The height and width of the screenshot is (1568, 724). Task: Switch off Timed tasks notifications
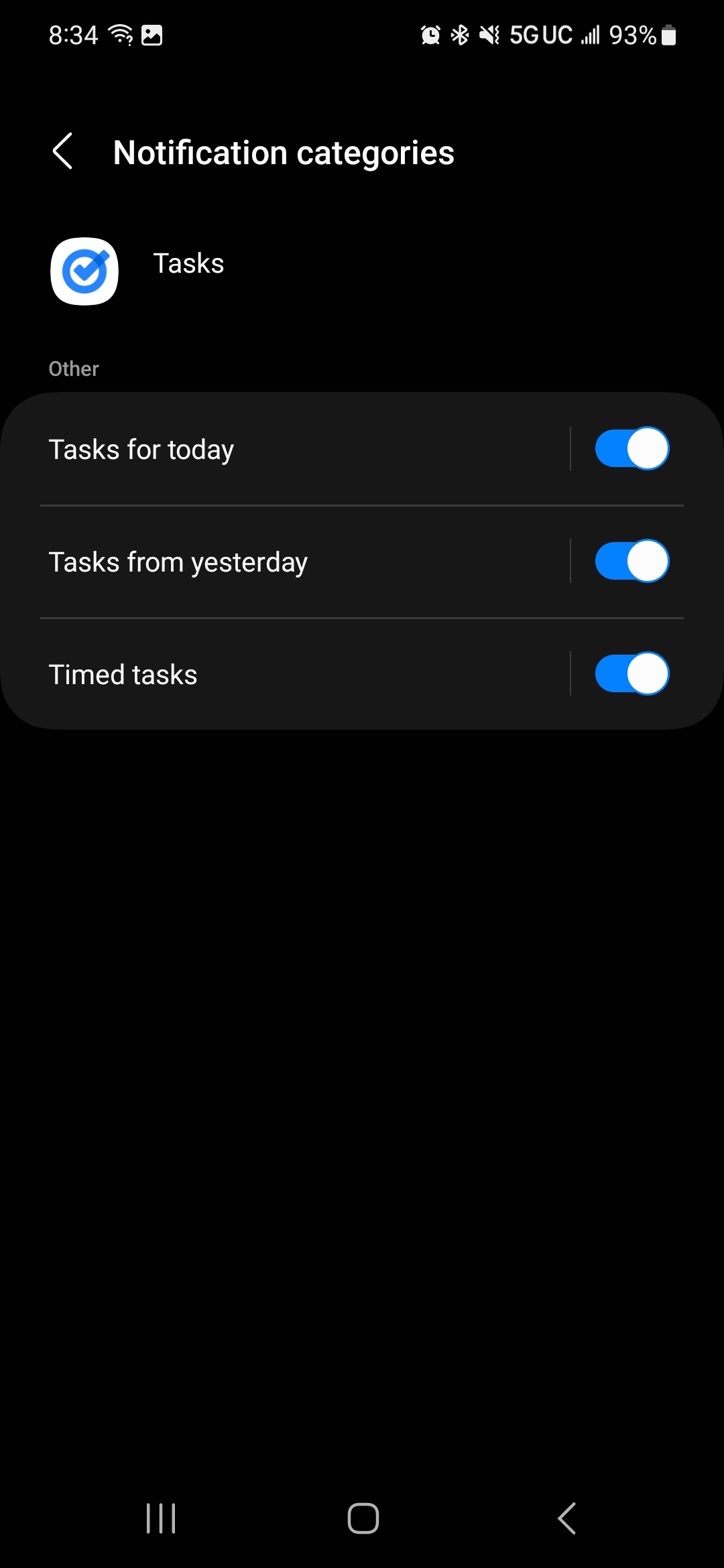pos(631,673)
